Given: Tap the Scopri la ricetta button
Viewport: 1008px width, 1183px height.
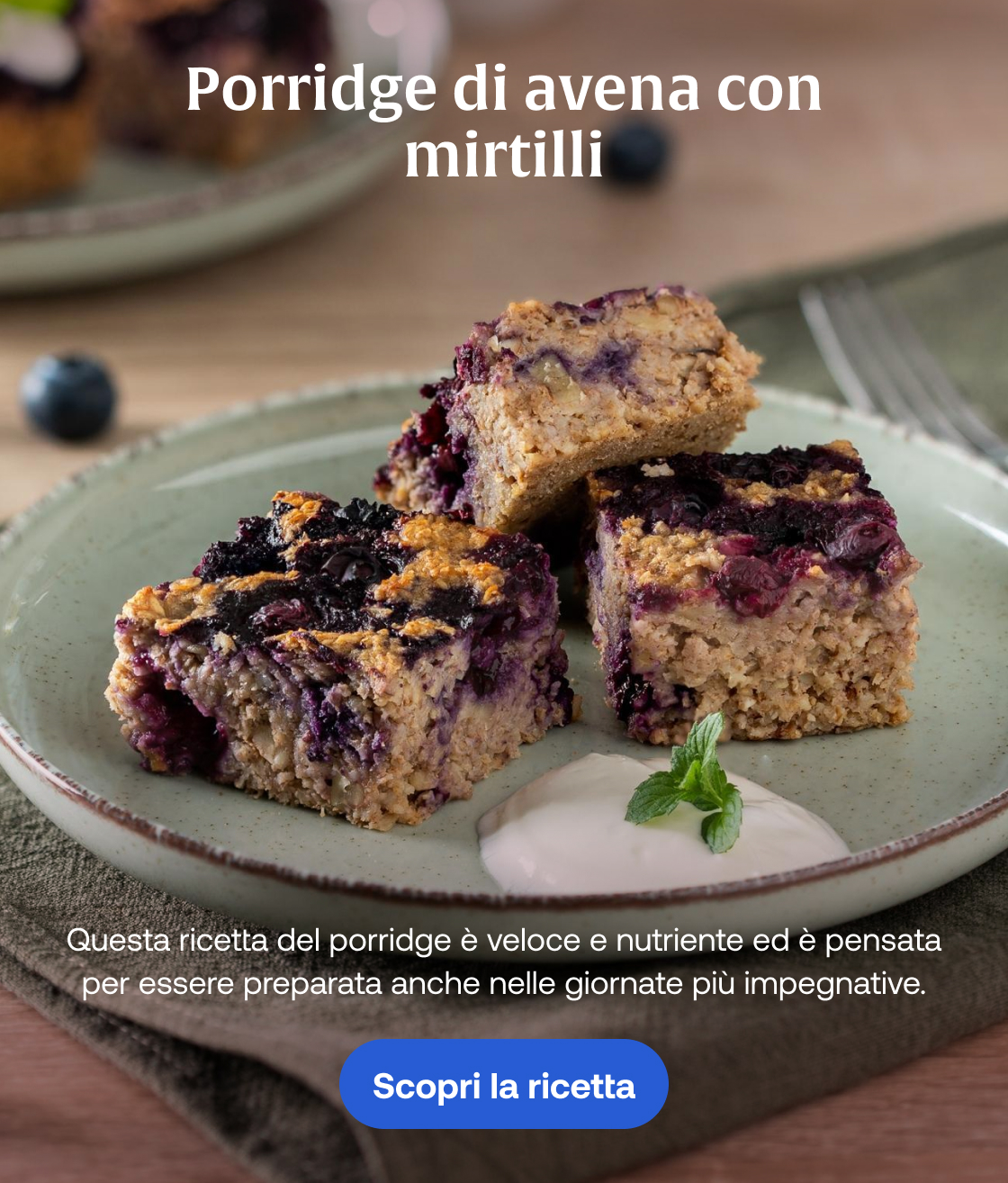Looking at the screenshot, I should [x=504, y=1085].
